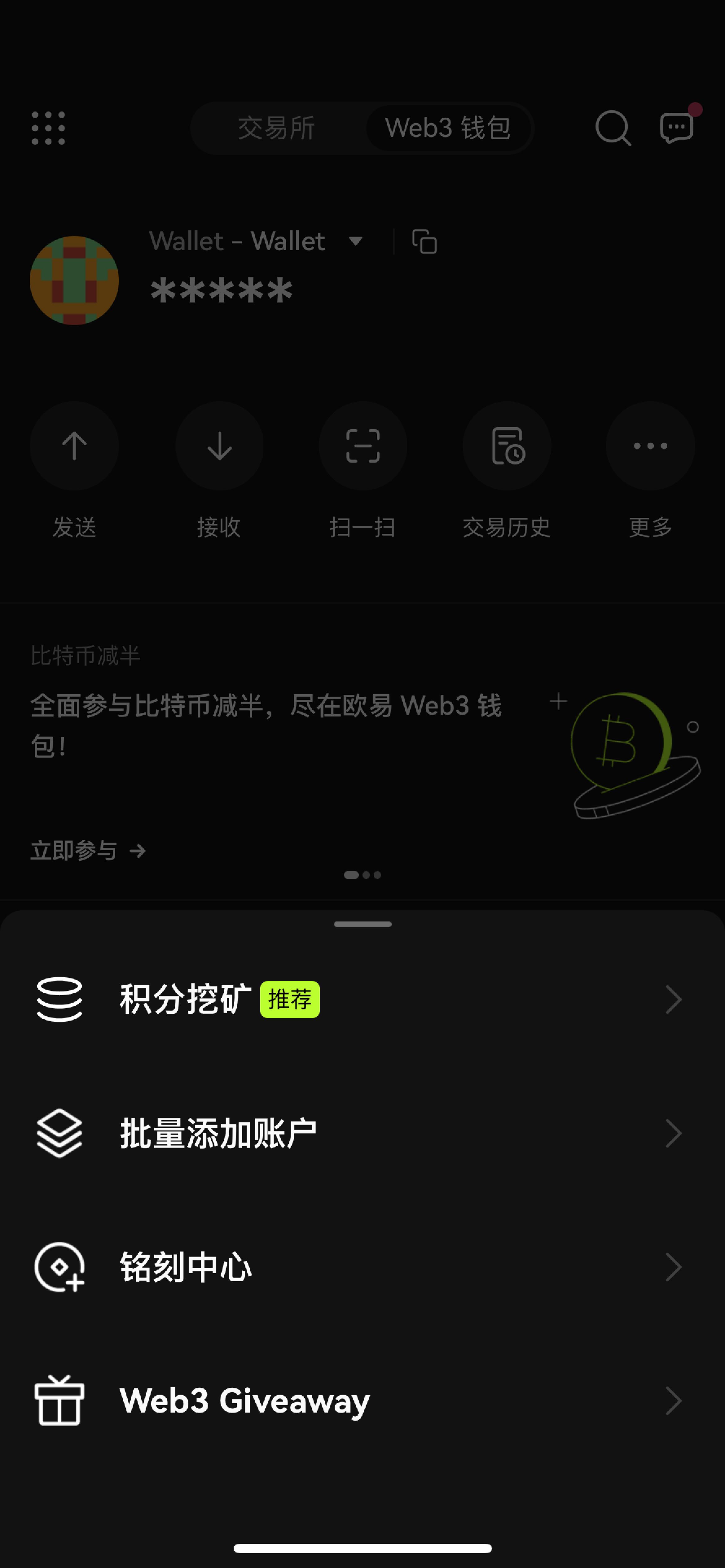Click the banner carousel dot indicator

click(362, 875)
